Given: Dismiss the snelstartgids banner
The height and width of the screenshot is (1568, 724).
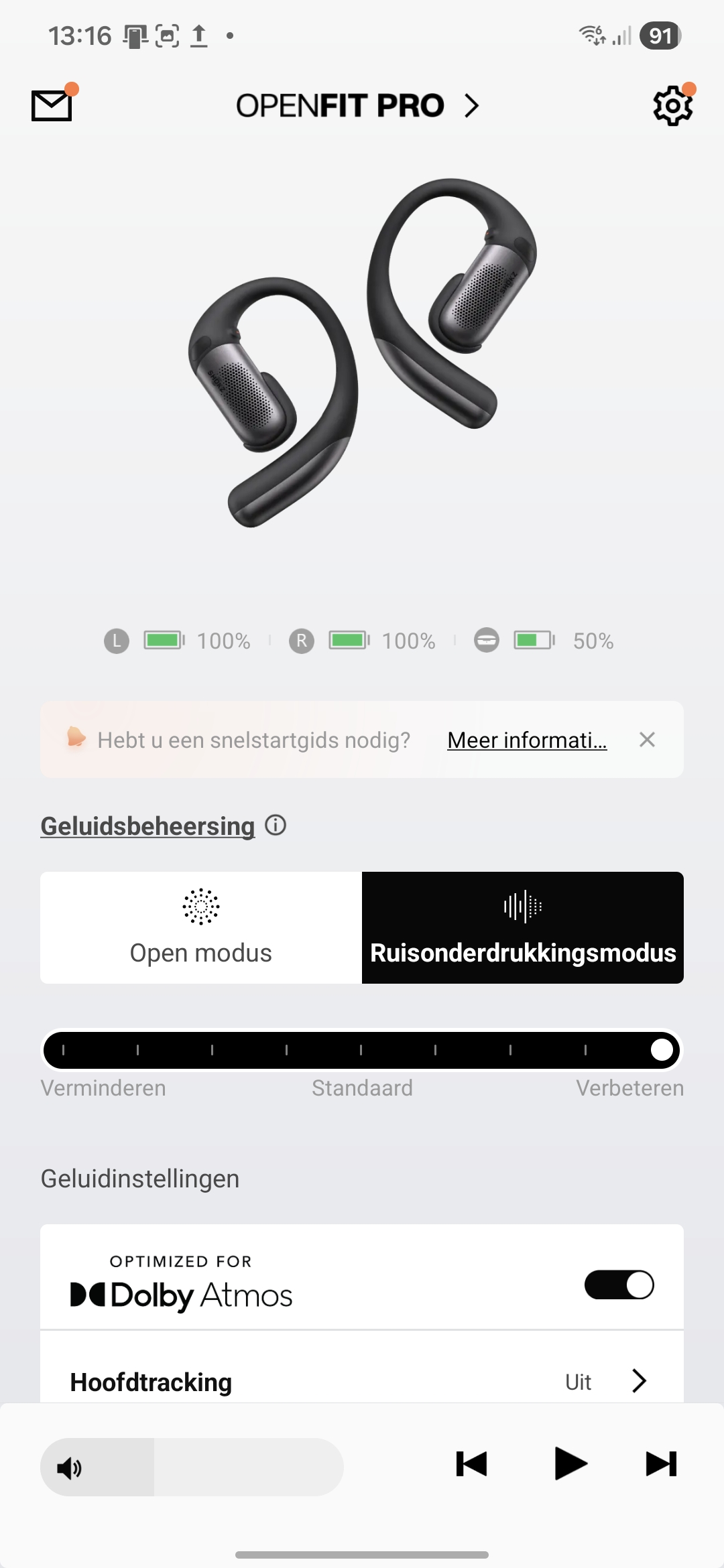Looking at the screenshot, I should click(647, 740).
